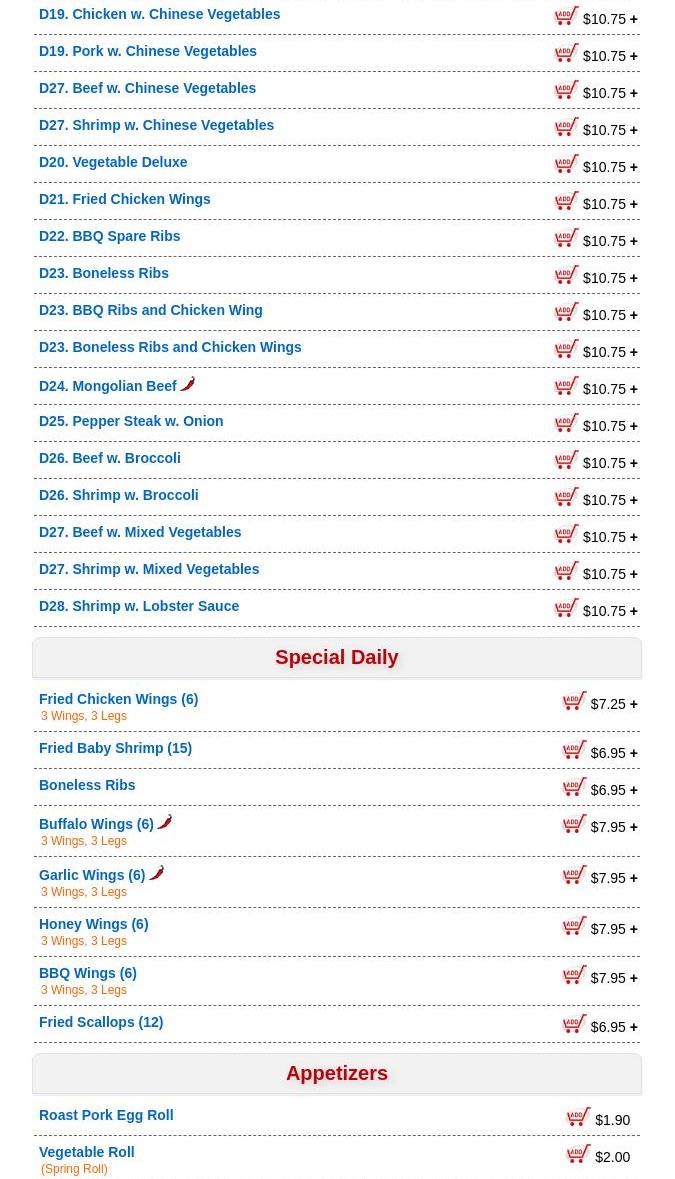Open Garlic Wings (6) item
675x1179 pixels.
[x=92, y=875]
